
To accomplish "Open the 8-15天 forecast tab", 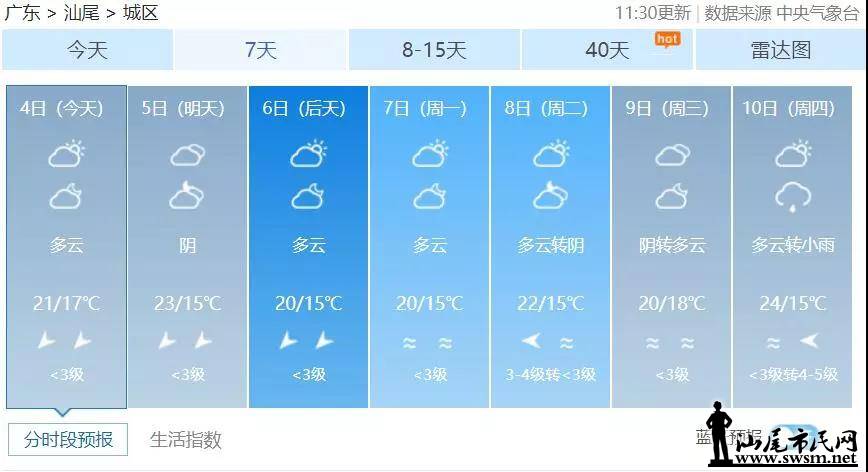I will 434,50.
